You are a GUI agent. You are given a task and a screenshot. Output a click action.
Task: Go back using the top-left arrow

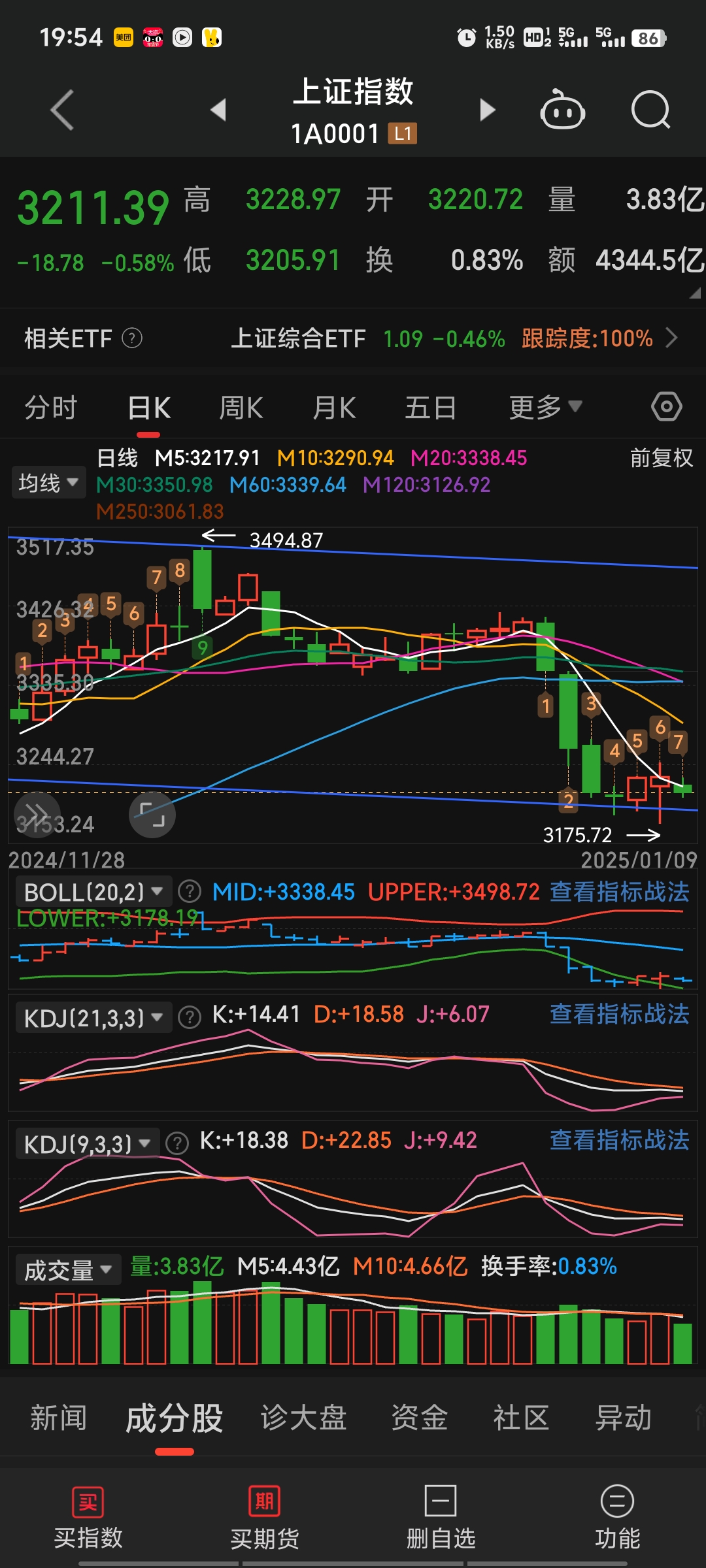63,110
